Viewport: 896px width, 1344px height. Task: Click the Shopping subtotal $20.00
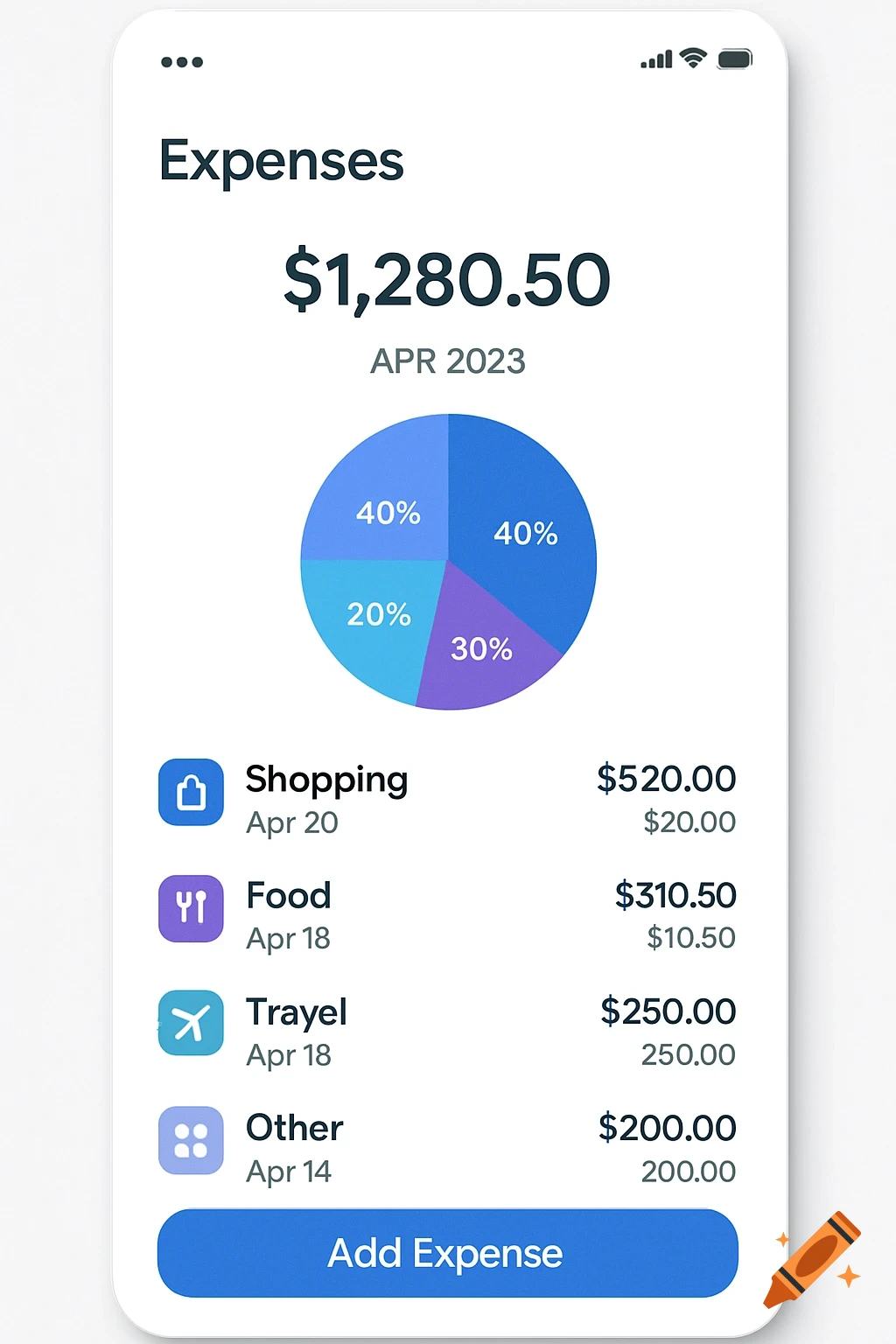[689, 822]
